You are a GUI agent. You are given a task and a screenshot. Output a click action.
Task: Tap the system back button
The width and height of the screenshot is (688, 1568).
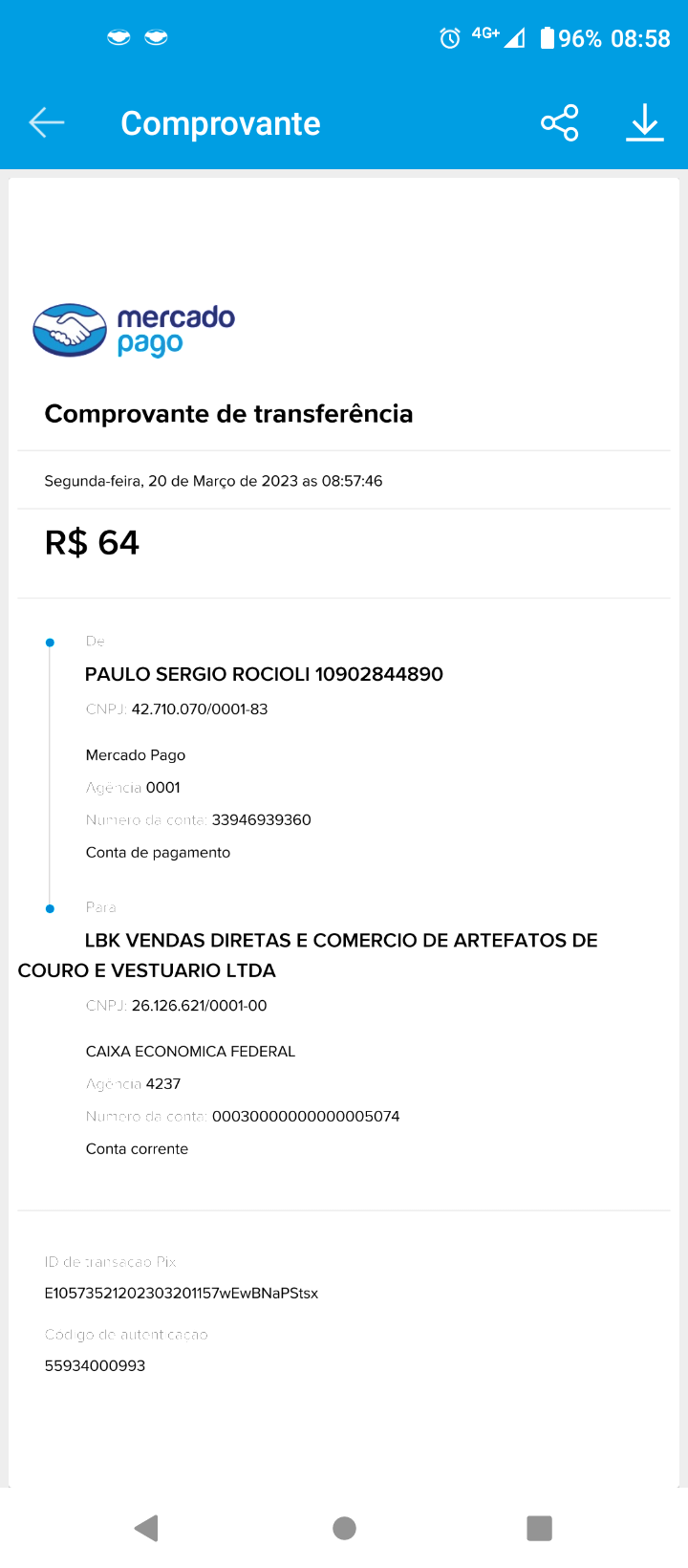tap(146, 1528)
